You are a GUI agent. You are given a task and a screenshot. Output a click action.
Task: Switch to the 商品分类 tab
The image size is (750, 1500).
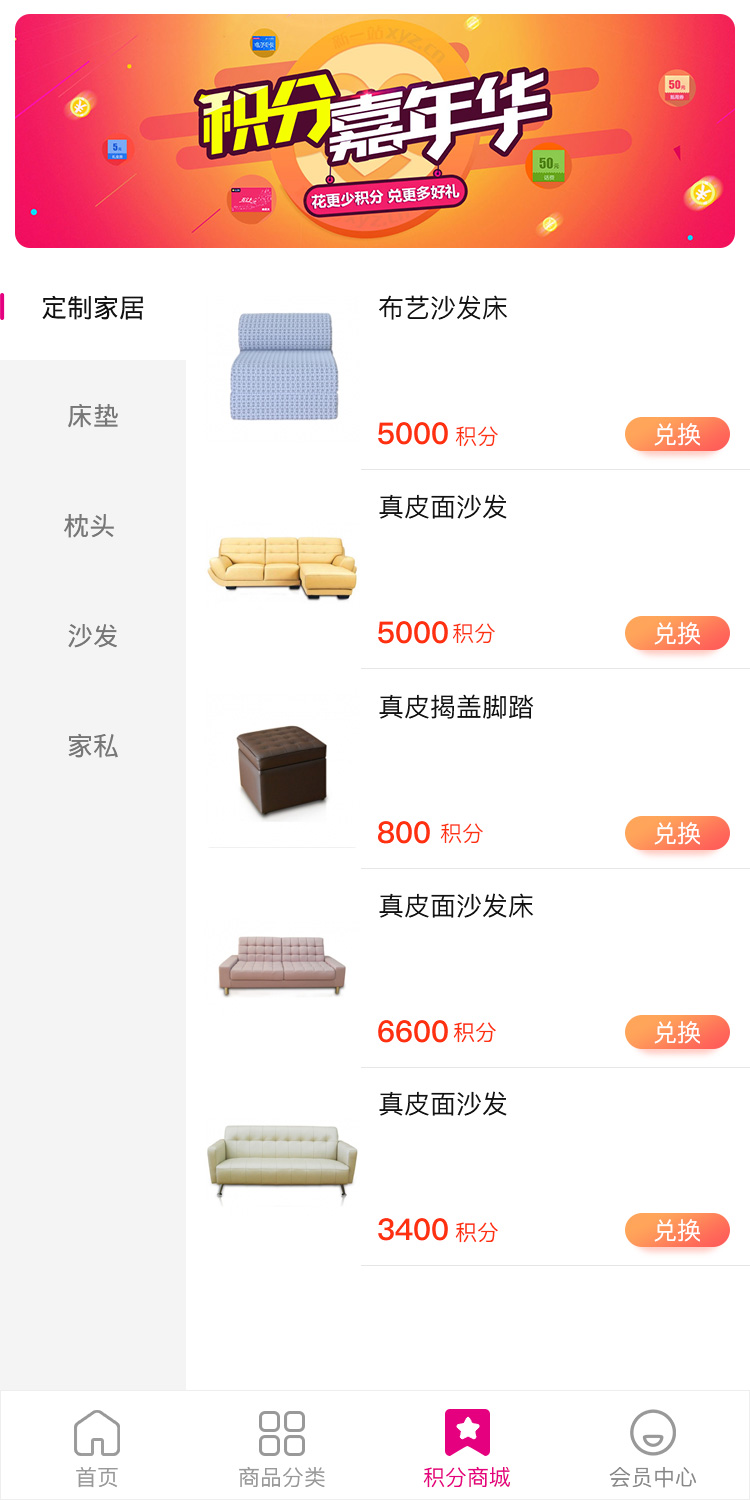(282, 1446)
